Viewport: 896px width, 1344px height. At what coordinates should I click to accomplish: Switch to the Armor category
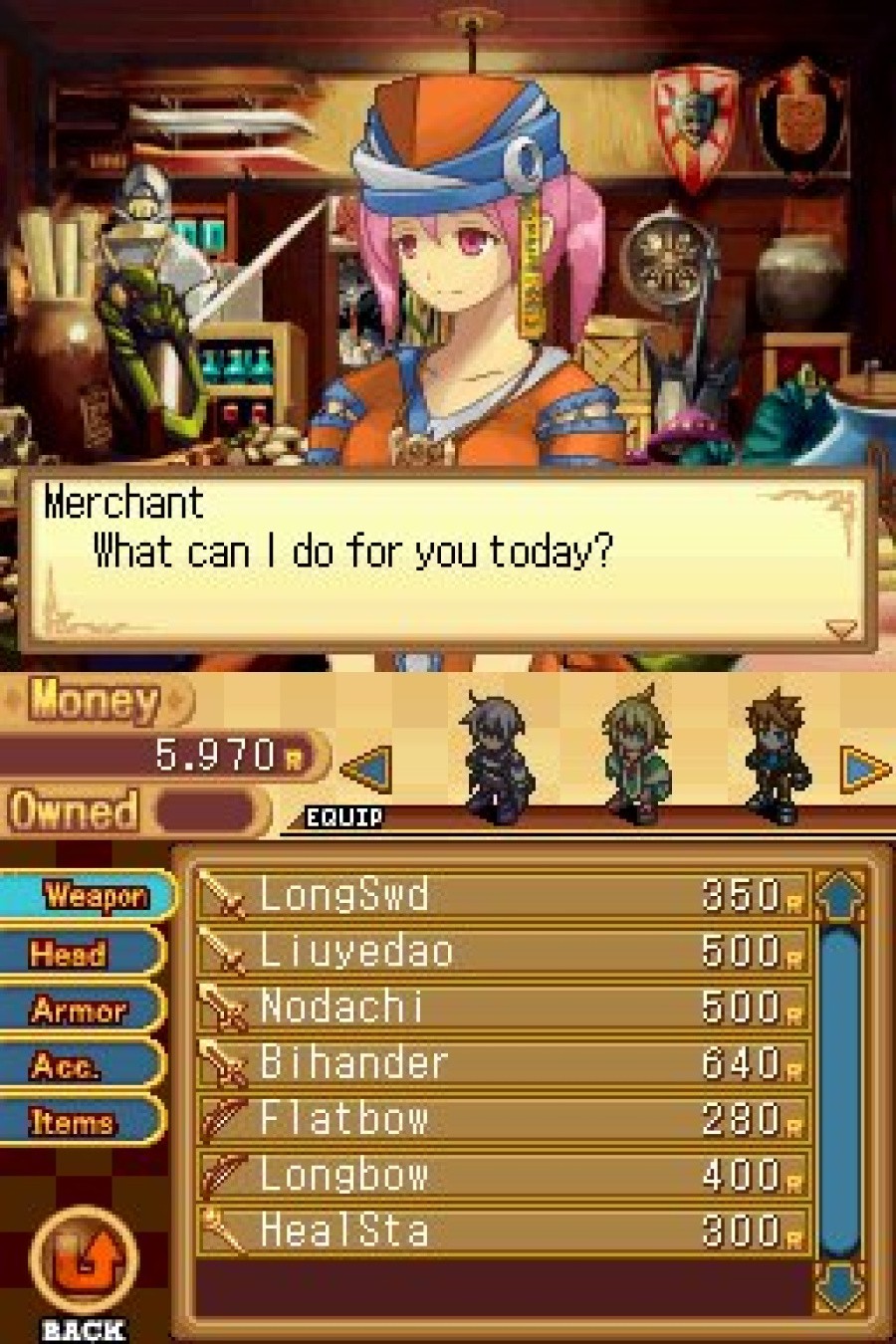80,1010
